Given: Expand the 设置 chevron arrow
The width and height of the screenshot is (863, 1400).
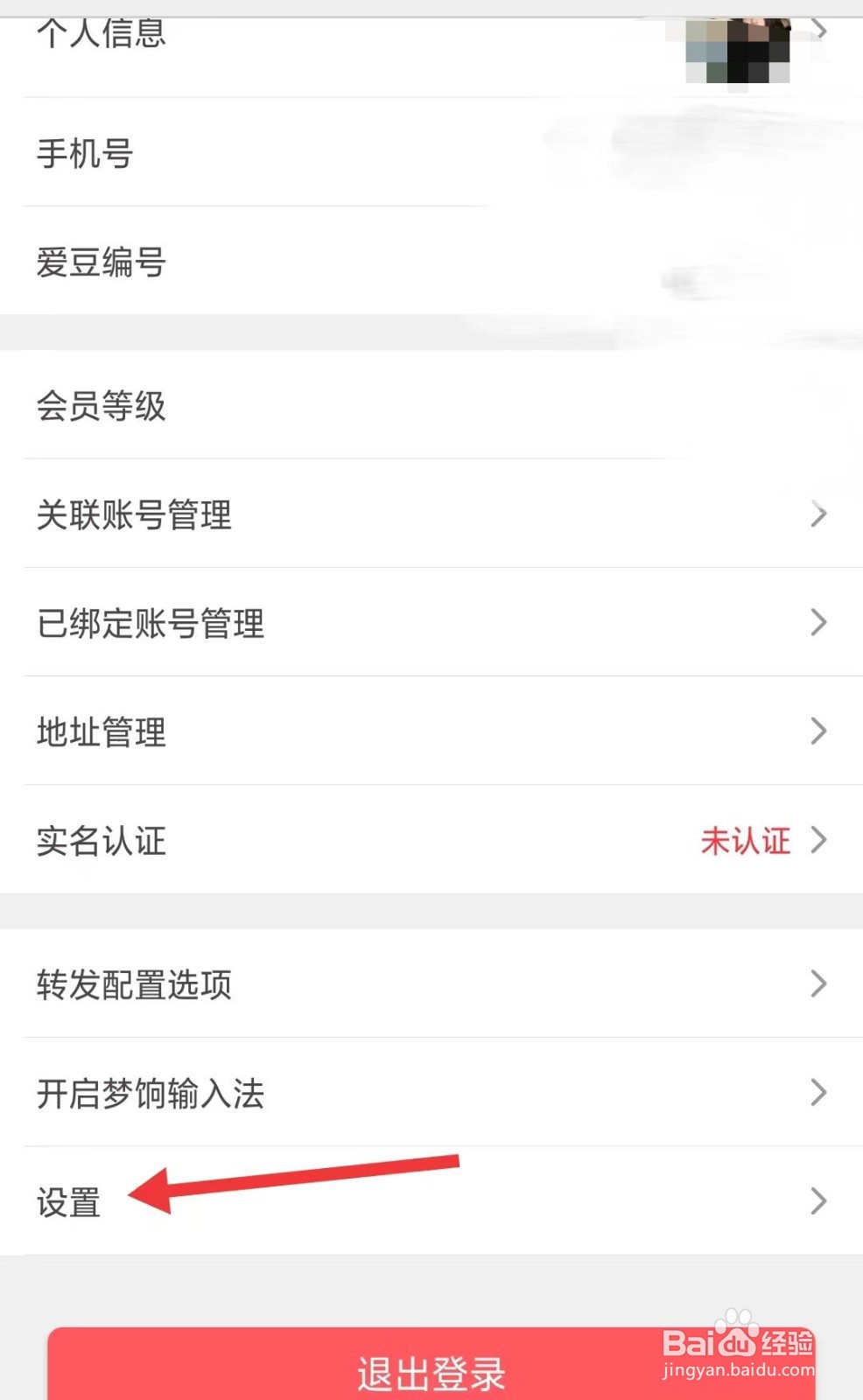Looking at the screenshot, I should (x=817, y=1200).
